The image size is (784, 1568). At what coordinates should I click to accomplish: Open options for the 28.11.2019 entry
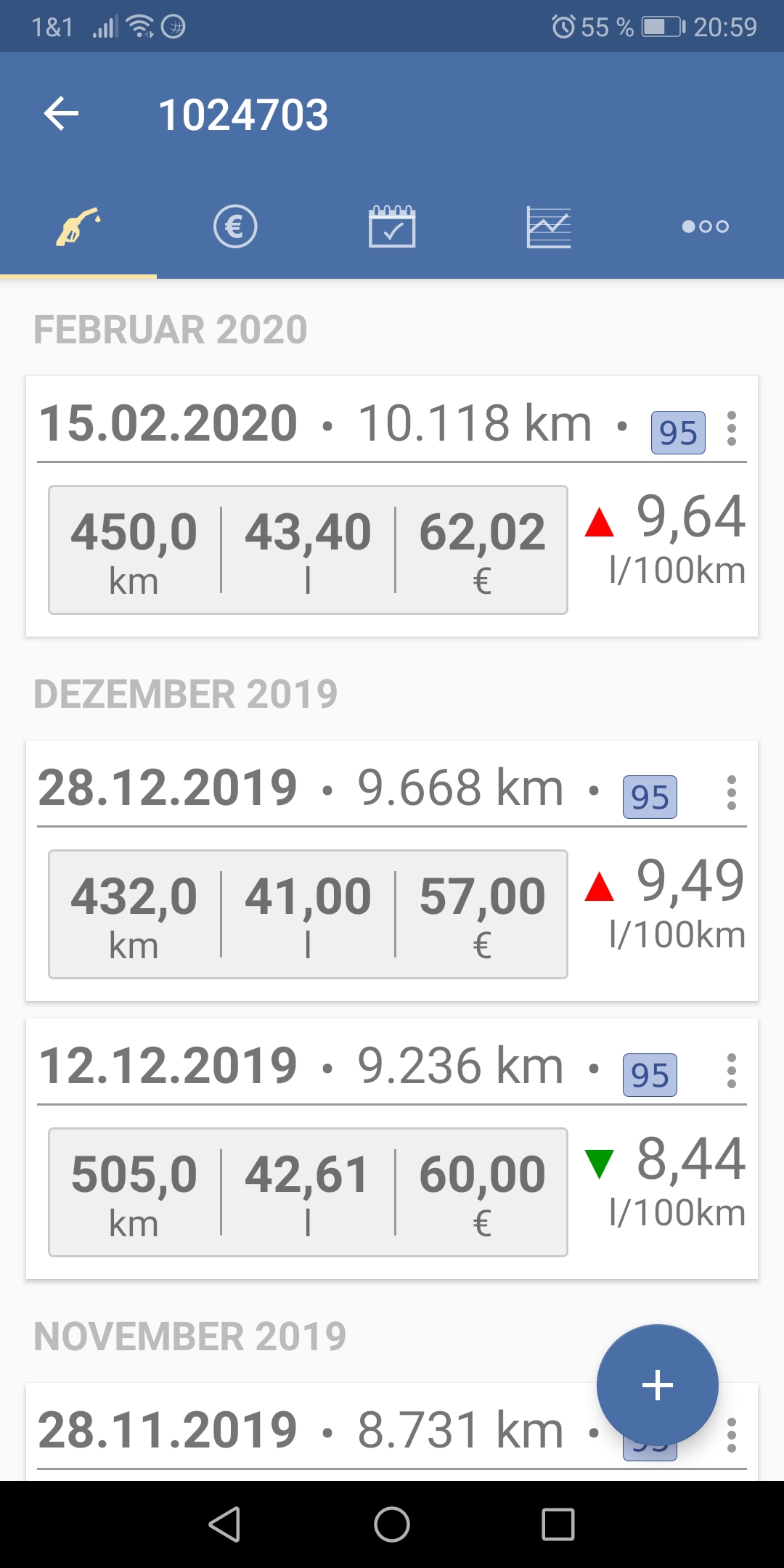pos(732,1435)
